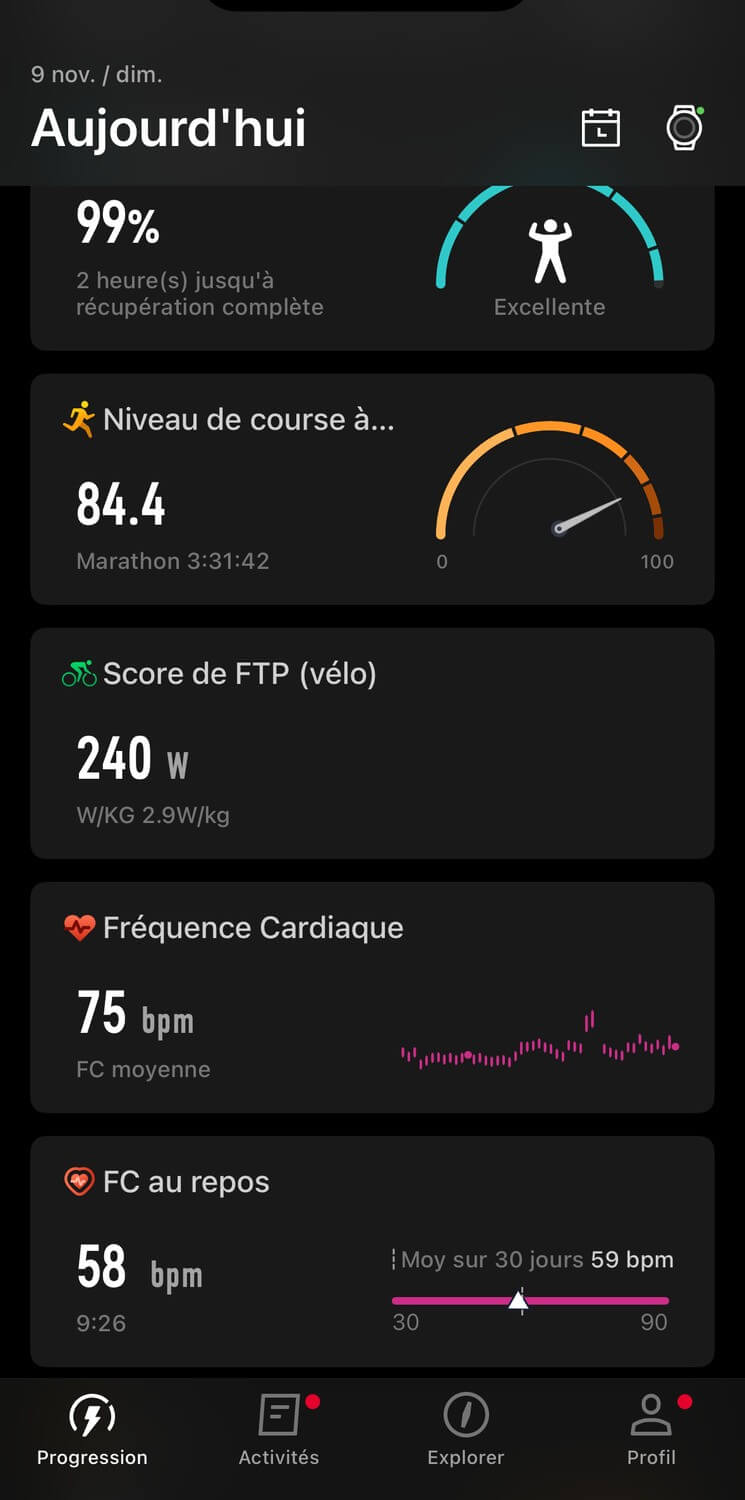Image resolution: width=745 pixels, height=1500 pixels.
Task: Open the Fréquence Cardiaque card
Action: (x=372, y=997)
